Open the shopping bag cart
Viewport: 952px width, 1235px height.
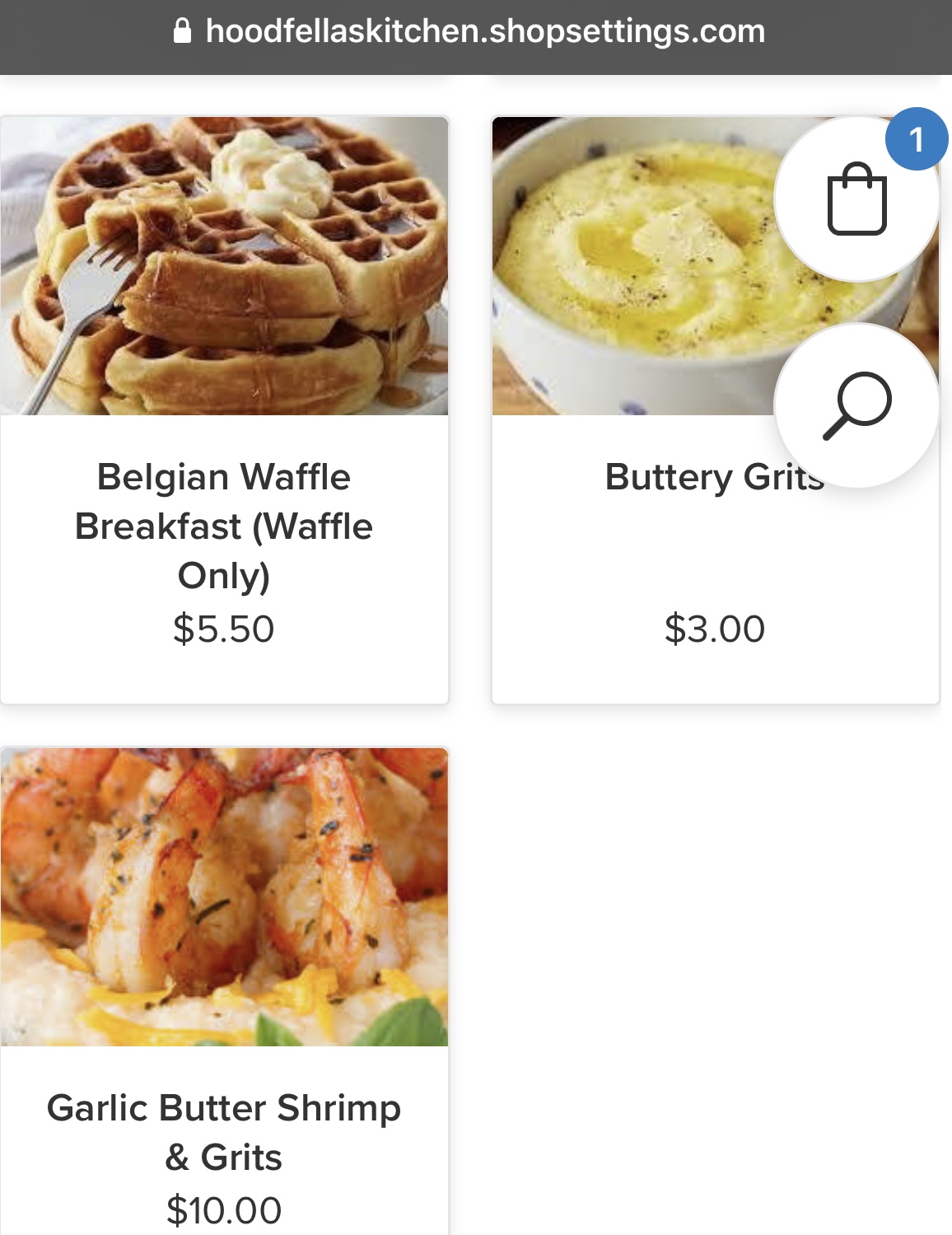[856, 199]
